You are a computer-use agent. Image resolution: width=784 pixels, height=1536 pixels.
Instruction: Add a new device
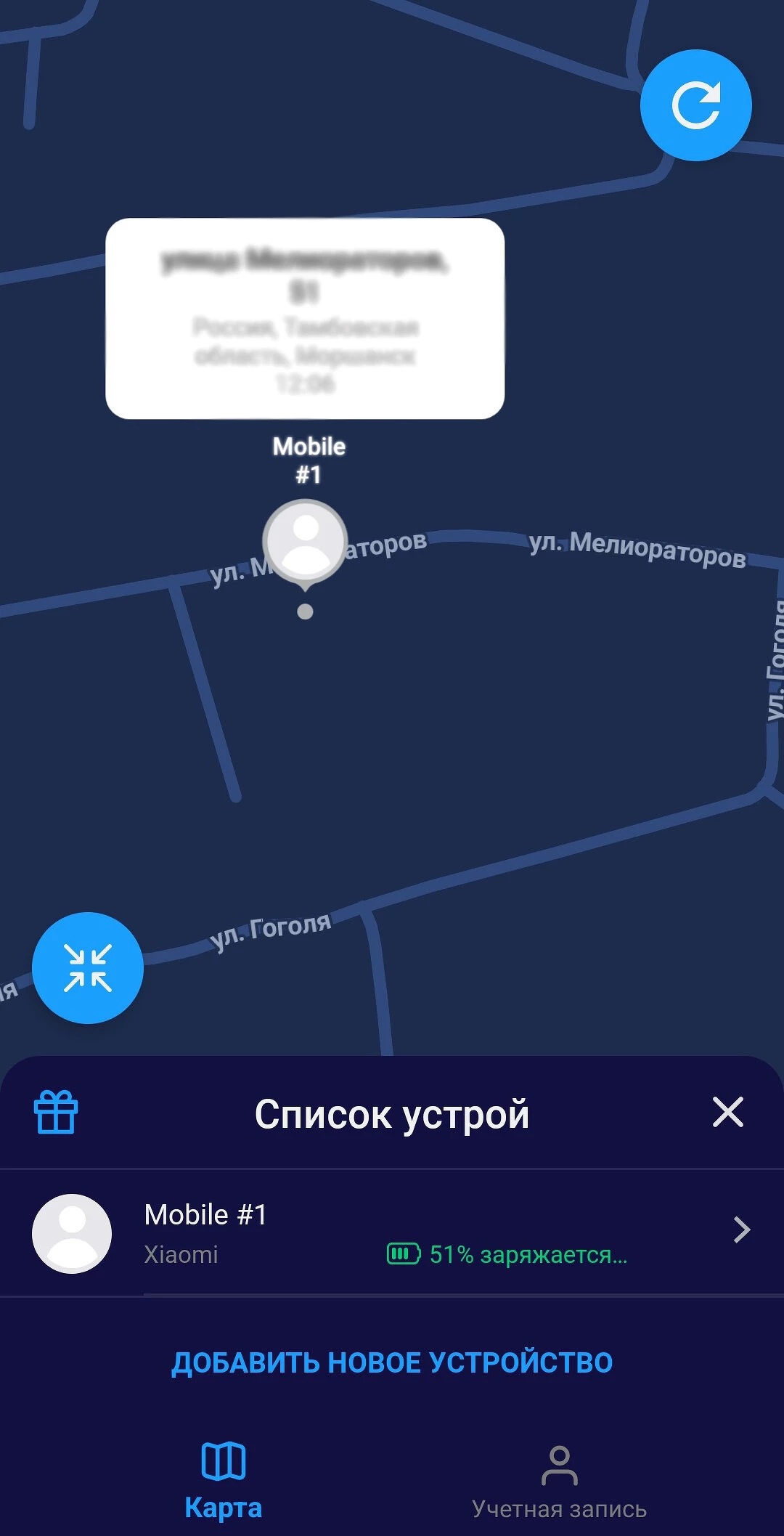click(392, 1362)
